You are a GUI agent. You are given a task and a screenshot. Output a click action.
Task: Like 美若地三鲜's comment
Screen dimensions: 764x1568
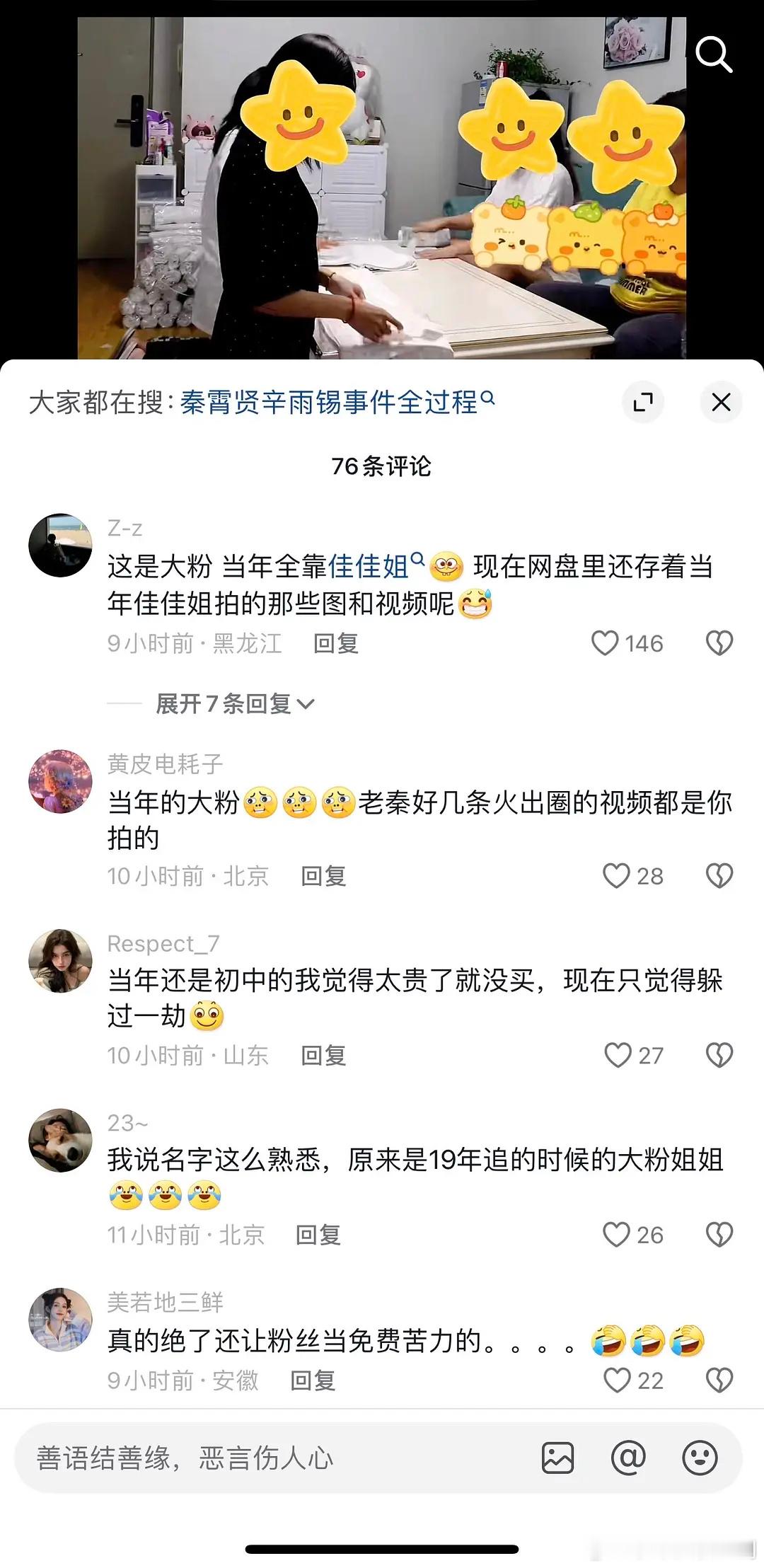click(617, 1379)
